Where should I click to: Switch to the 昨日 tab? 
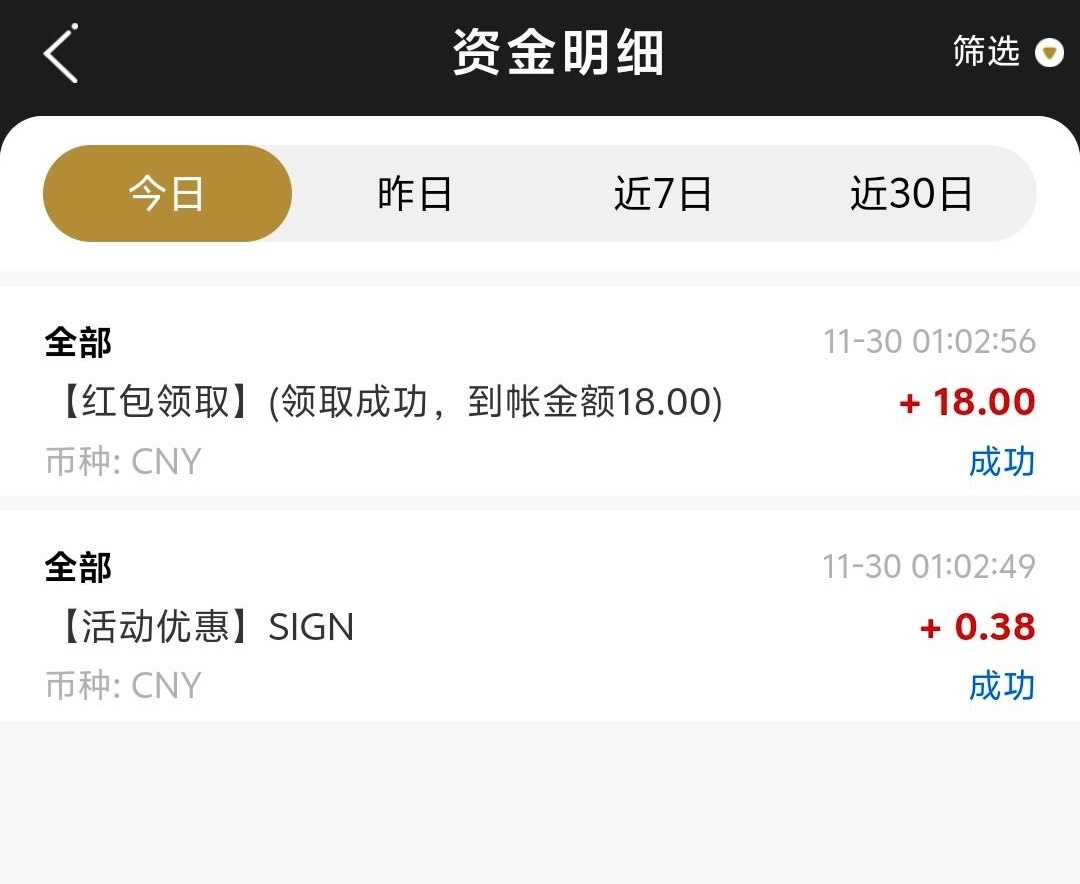point(414,194)
